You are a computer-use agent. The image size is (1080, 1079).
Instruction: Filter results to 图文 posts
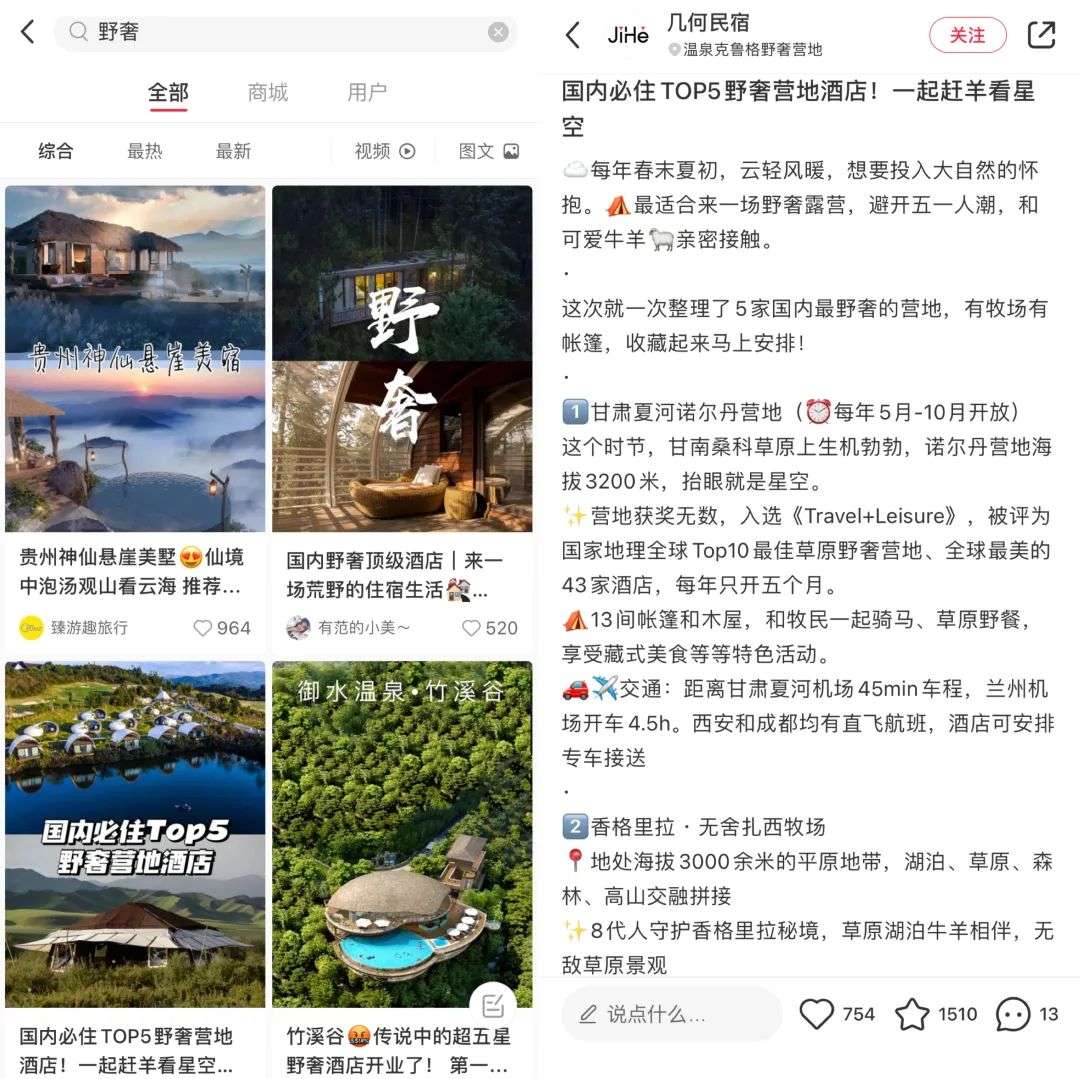489,151
